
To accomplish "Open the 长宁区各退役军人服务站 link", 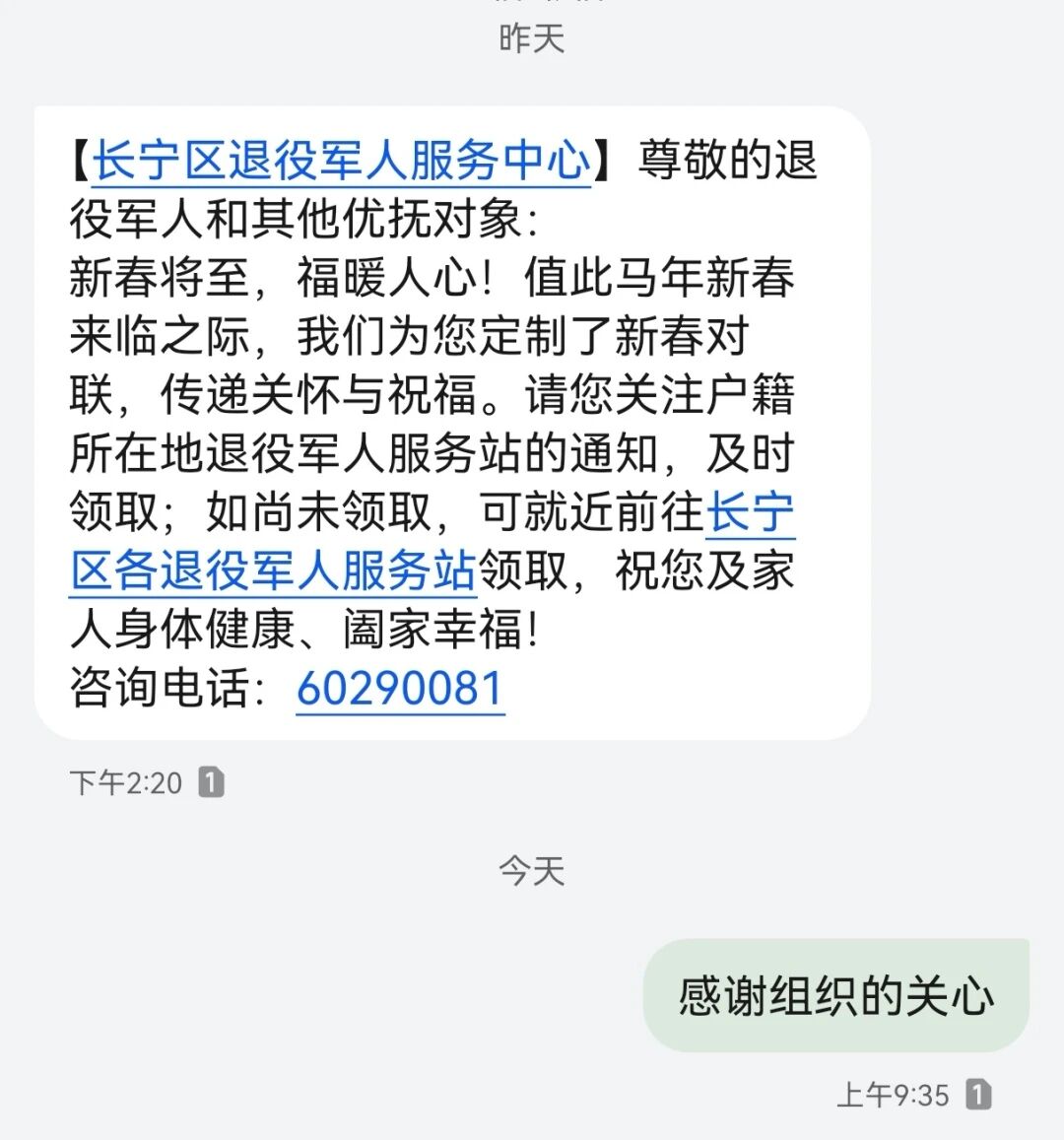I will click(274, 570).
